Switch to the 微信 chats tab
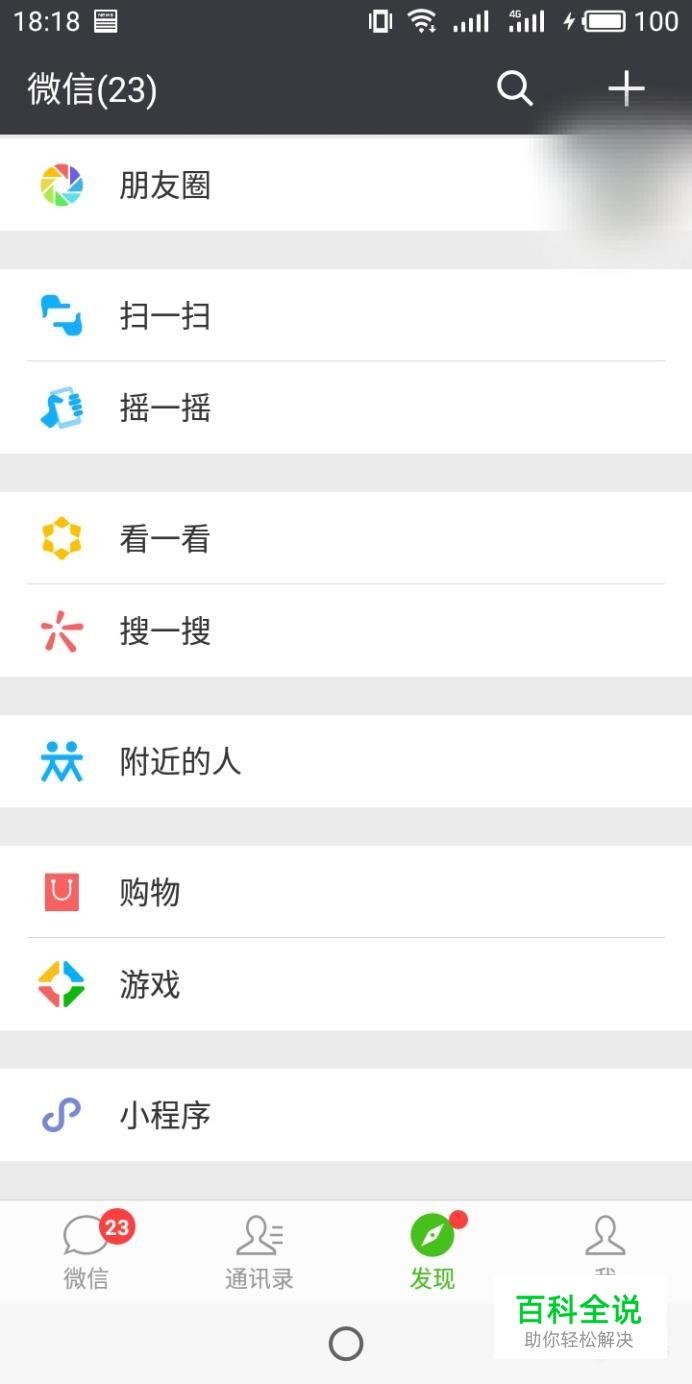This screenshot has width=692, height=1384. pos(86,1251)
